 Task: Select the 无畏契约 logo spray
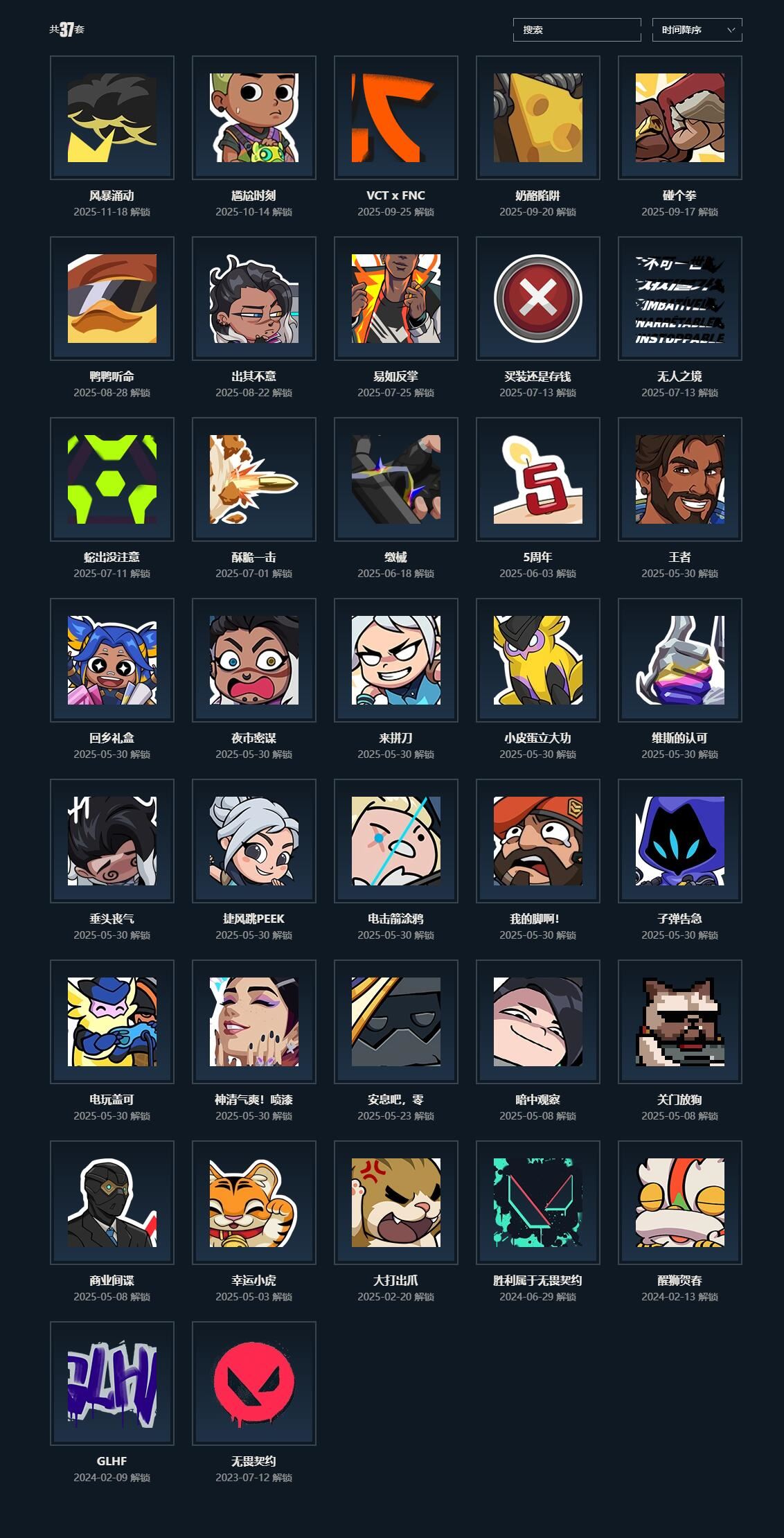click(254, 1384)
